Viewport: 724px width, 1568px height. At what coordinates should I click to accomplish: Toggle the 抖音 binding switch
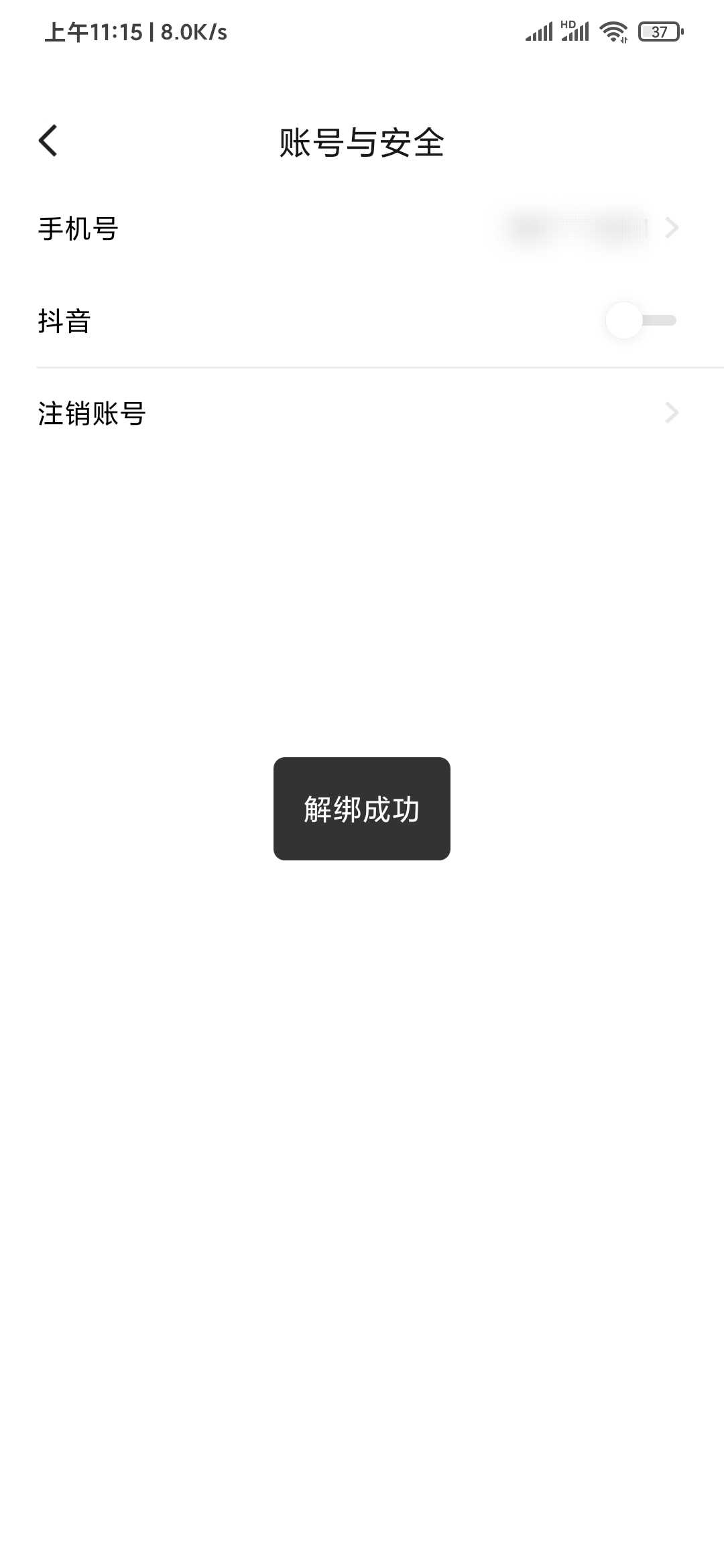pos(640,320)
